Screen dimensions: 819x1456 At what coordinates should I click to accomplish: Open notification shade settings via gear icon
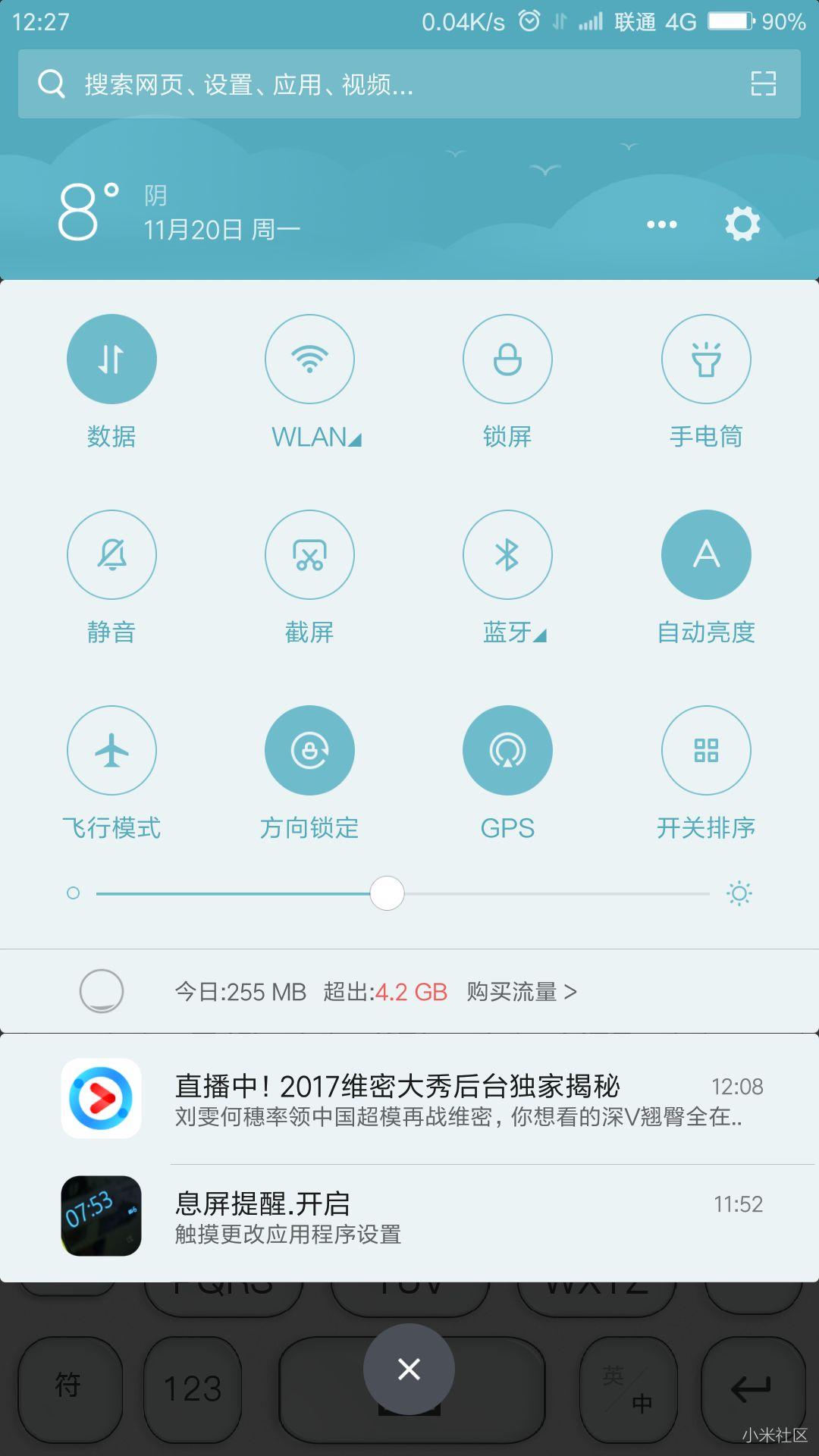742,224
